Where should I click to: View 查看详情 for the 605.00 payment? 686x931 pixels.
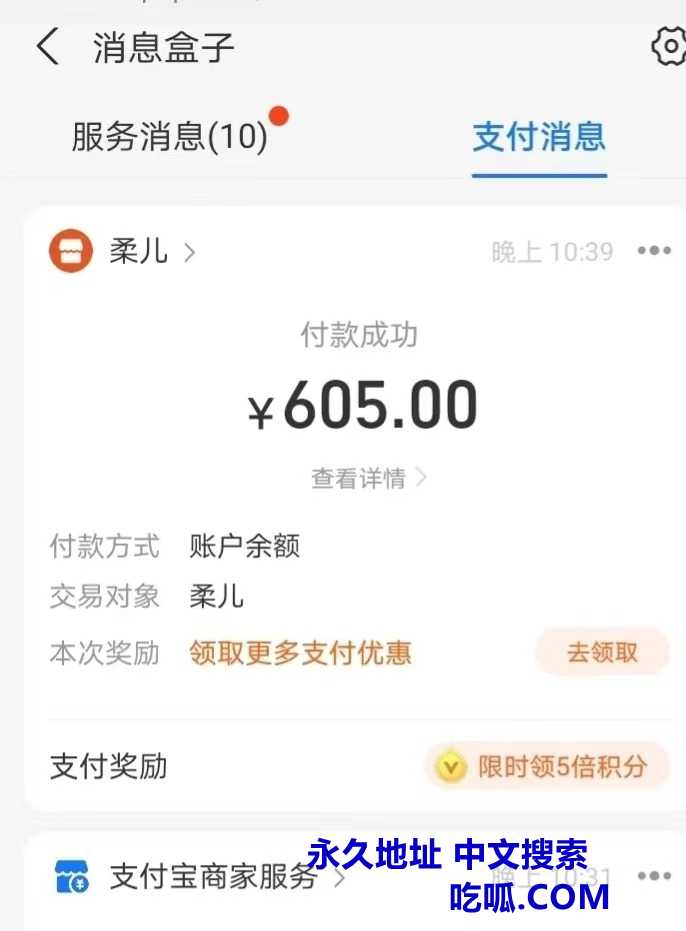[368, 479]
